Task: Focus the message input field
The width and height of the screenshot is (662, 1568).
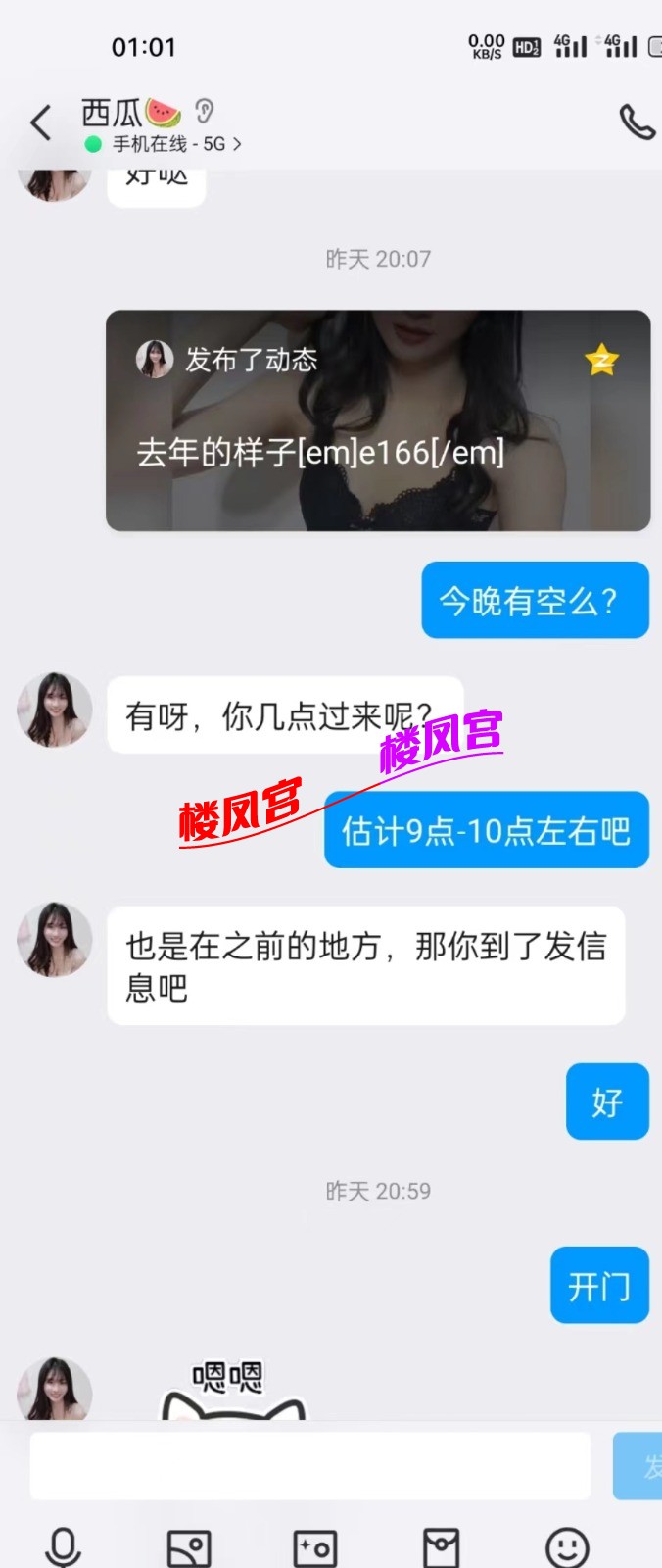Action: tap(309, 1466)
